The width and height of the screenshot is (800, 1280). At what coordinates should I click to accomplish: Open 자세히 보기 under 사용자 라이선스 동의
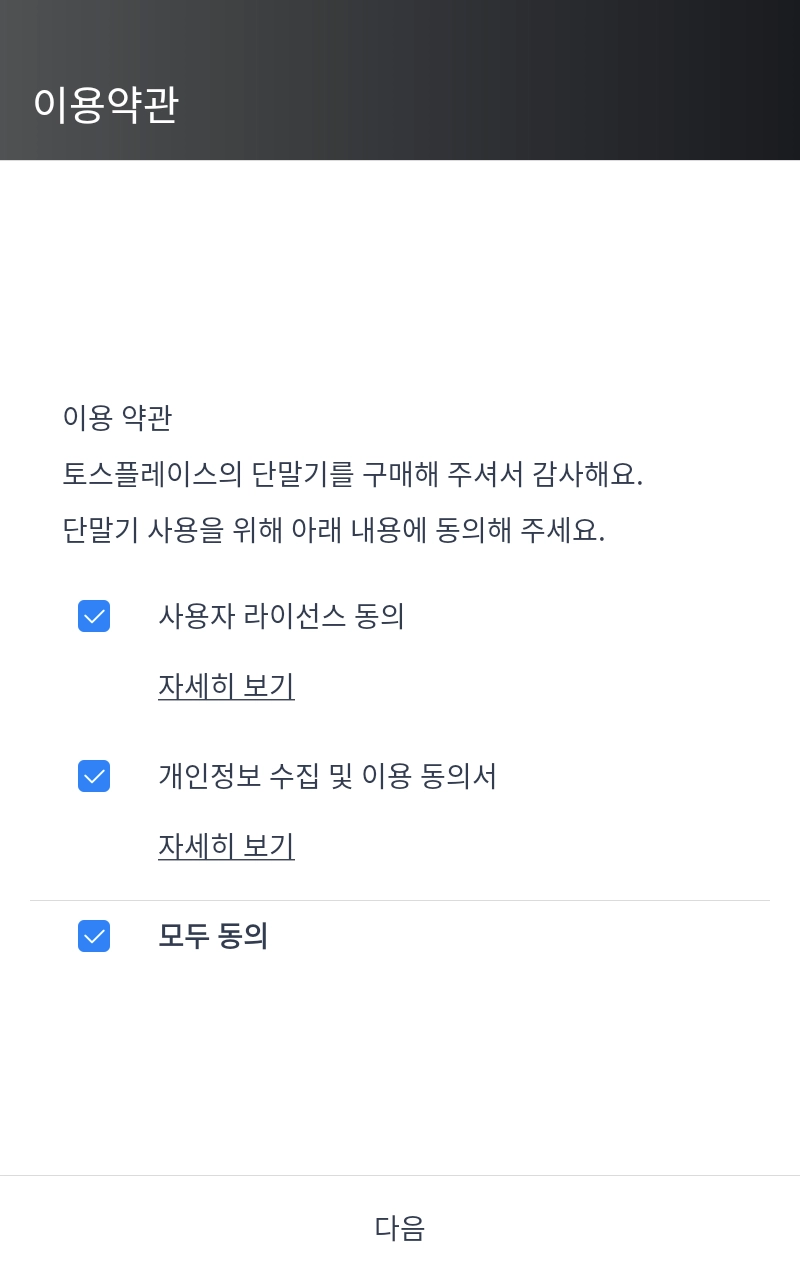[226, 686]
